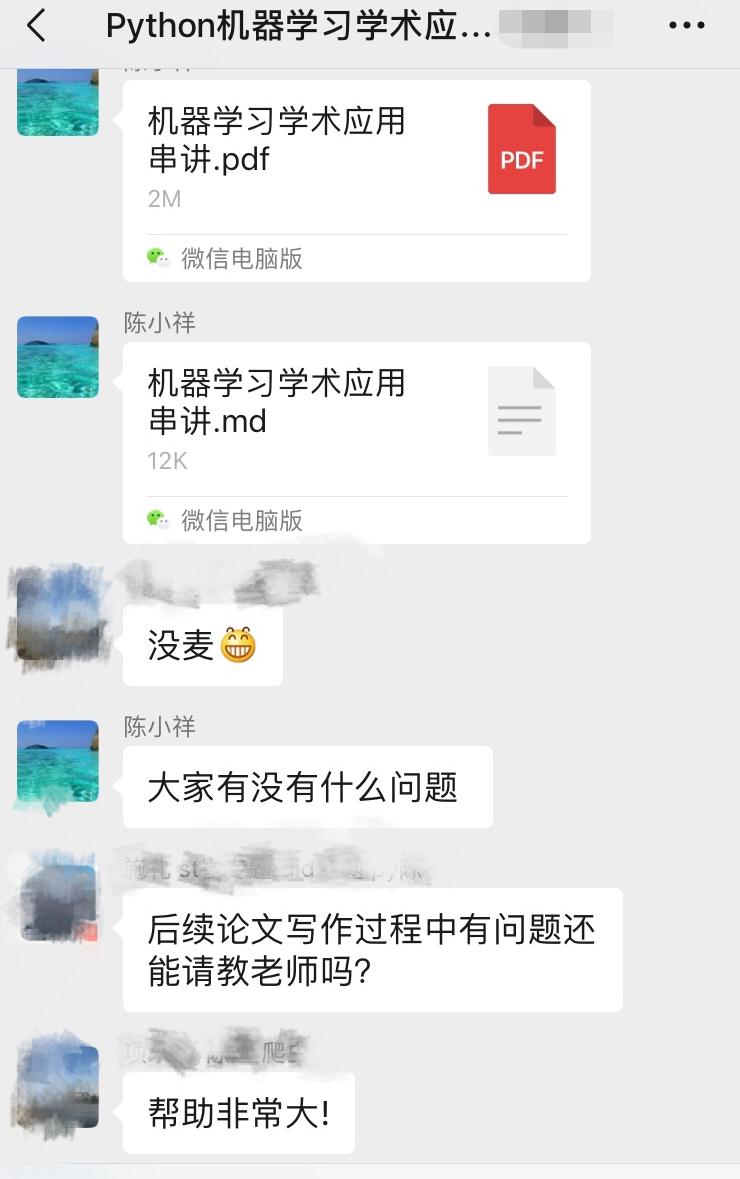Tap 陈小祥's avatar beside 大家有没有什么问题
Viewport: 740px width, 1179px height.
tap(58, 760)
